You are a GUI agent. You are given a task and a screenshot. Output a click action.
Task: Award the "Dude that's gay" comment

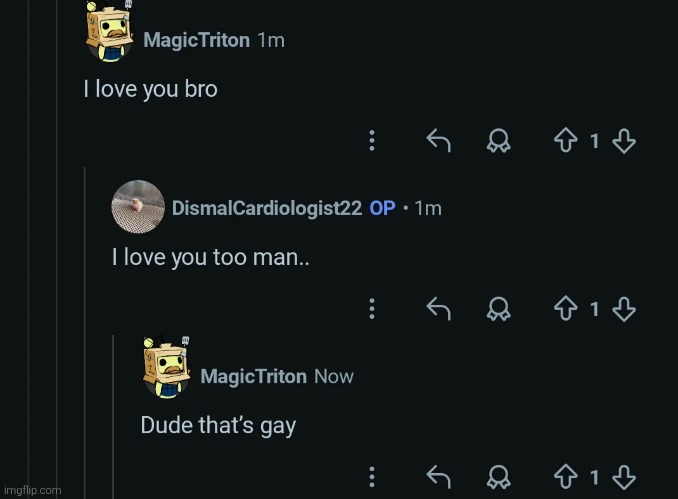pos(498,477)
